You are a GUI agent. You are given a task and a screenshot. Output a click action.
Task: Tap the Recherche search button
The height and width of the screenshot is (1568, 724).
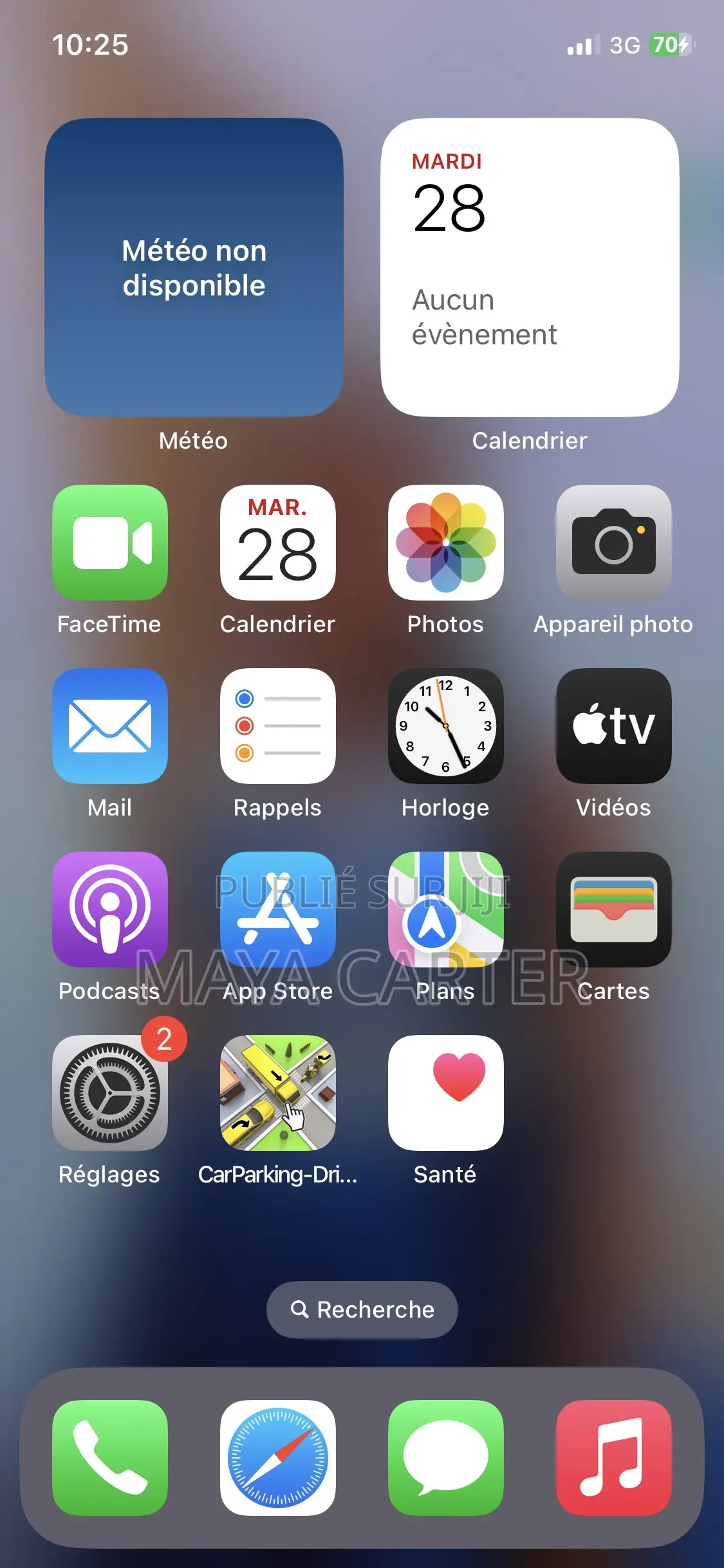[362, 1309]
